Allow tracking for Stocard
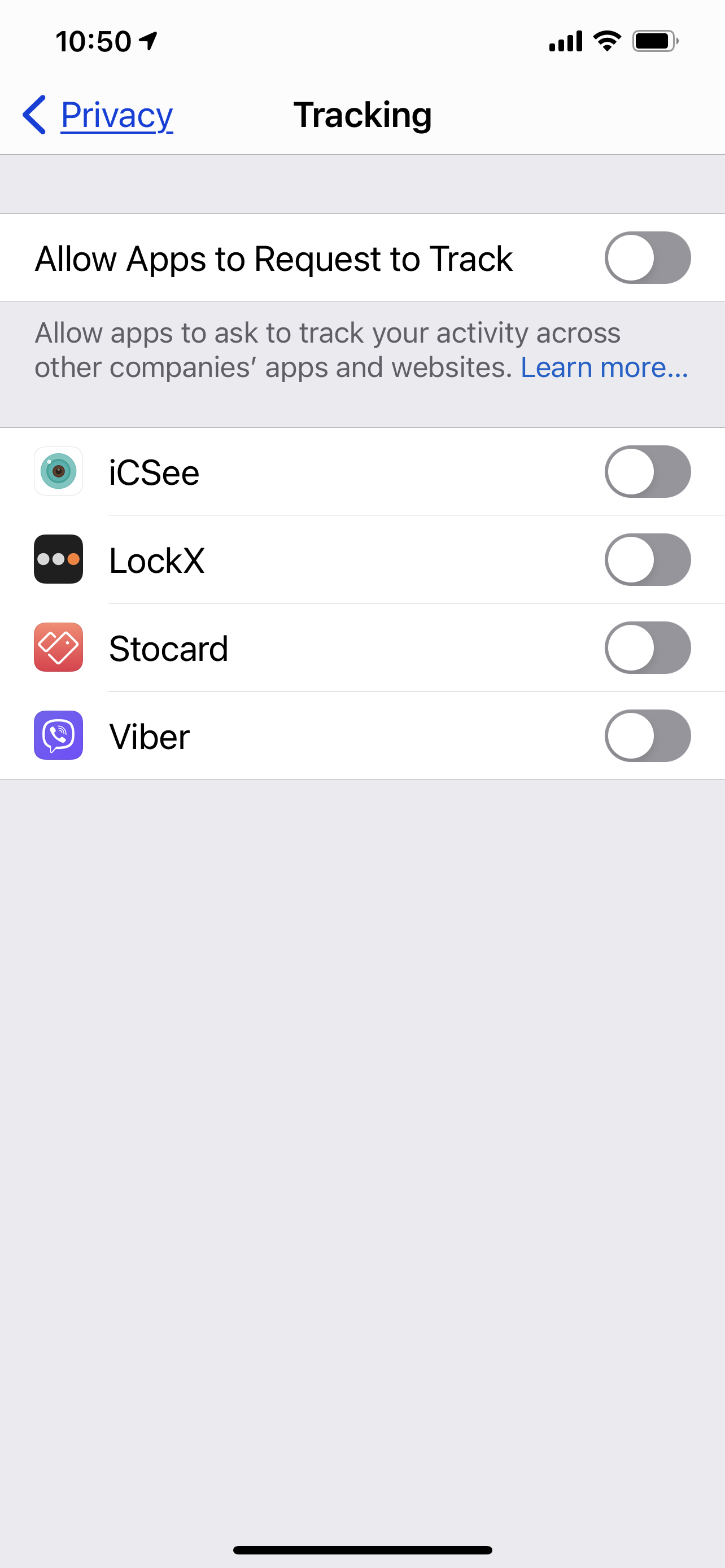 tap(647, 647)
